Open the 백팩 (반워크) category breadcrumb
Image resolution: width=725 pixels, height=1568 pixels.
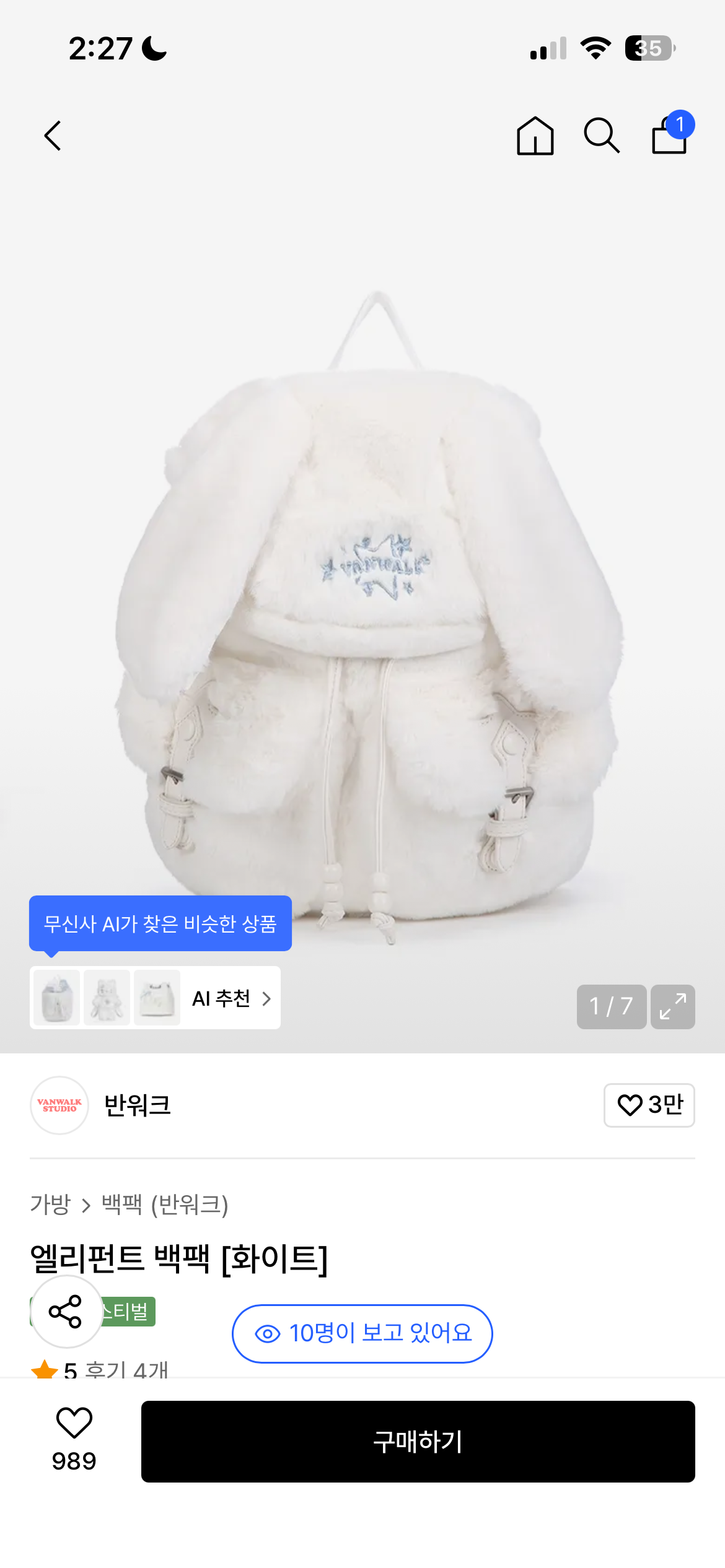click(x=165, y=1204)
